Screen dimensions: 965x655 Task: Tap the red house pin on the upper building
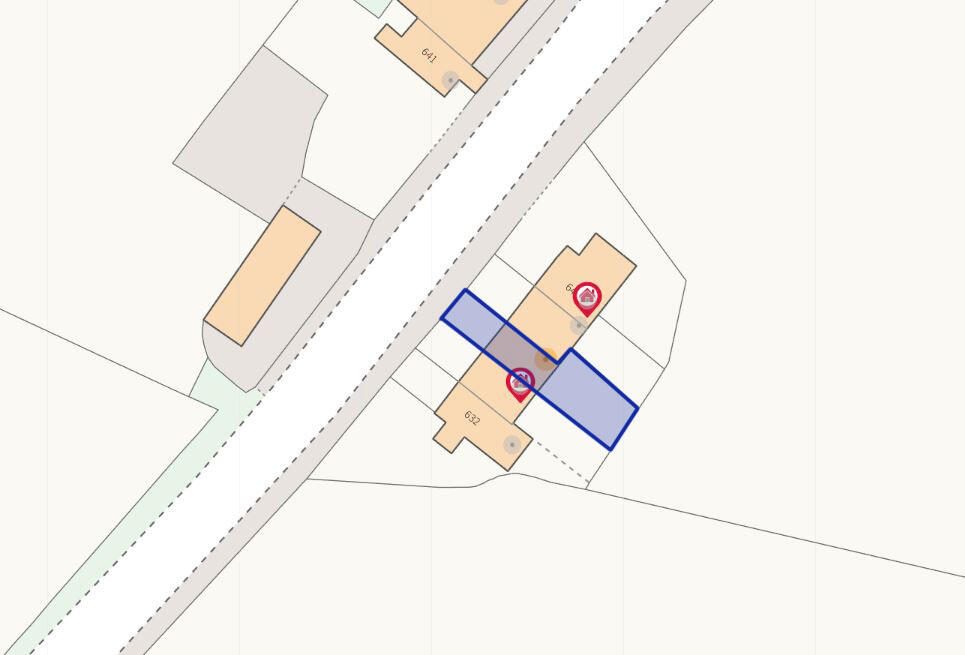(587, 296)
